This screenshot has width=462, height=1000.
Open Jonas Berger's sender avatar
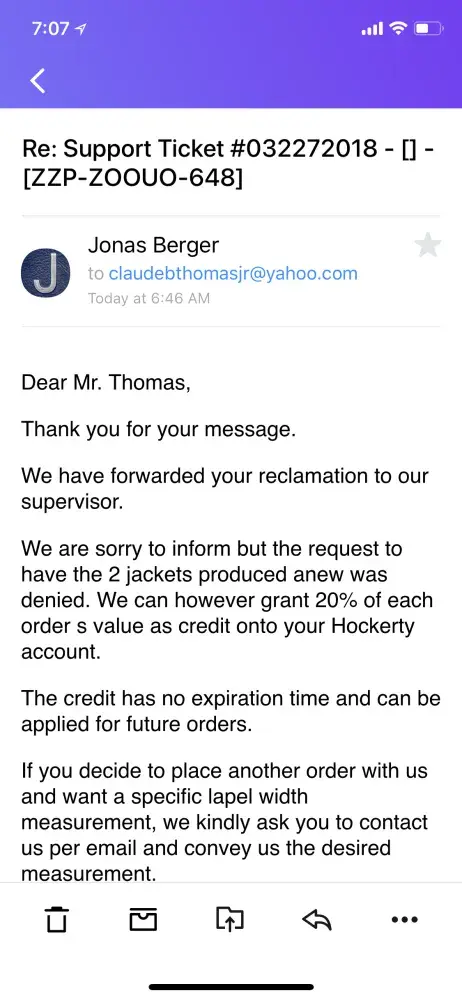[45, 272]
